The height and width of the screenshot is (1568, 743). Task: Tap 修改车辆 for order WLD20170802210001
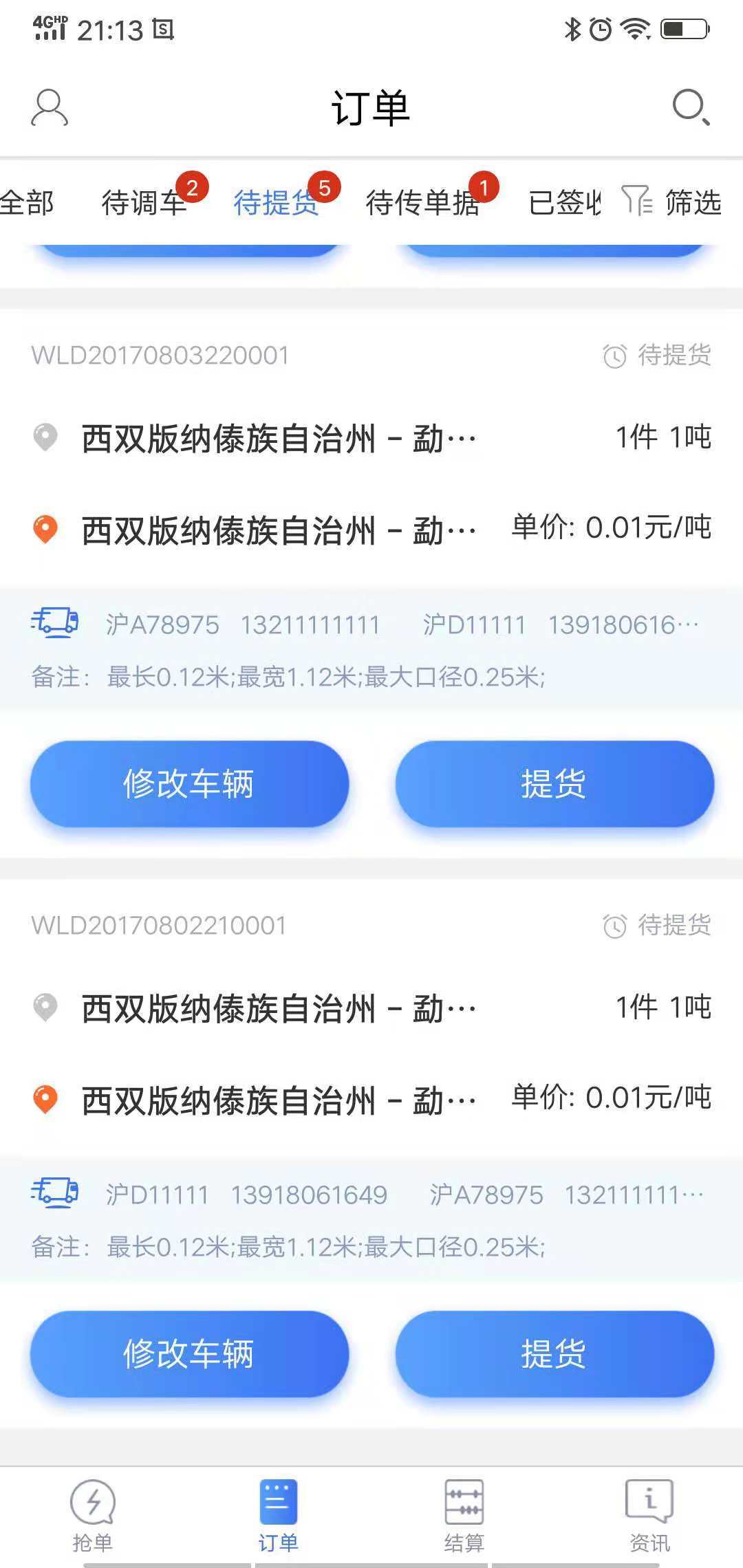(x=189, y=1353)
